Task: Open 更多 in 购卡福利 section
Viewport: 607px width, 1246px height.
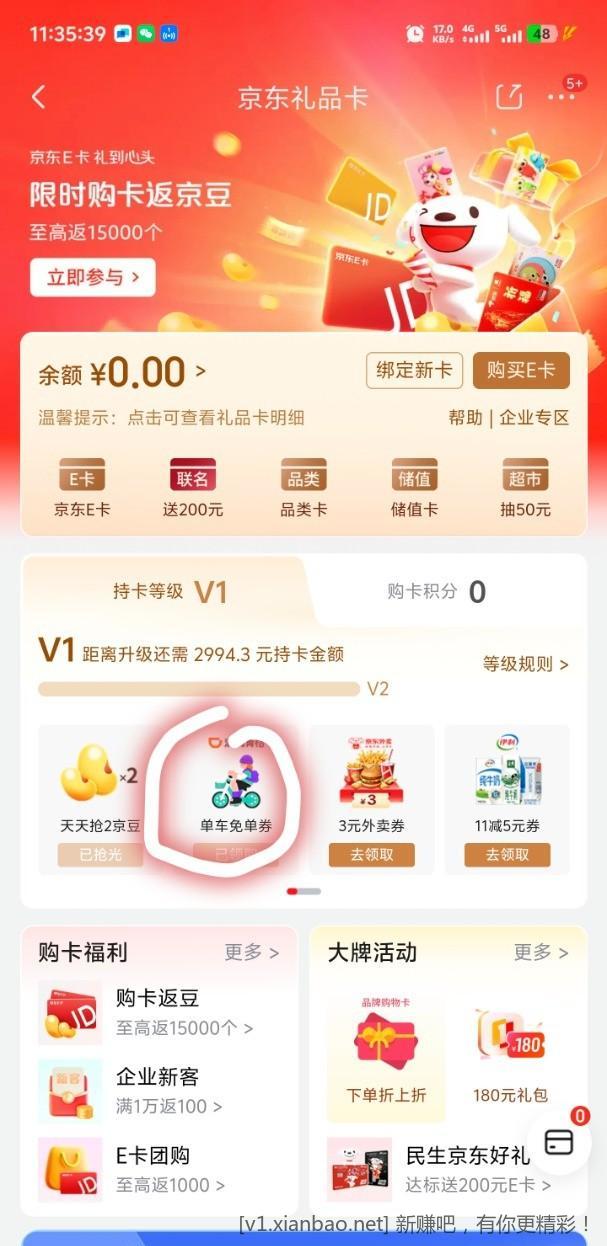Action: (x=250, y=952)
